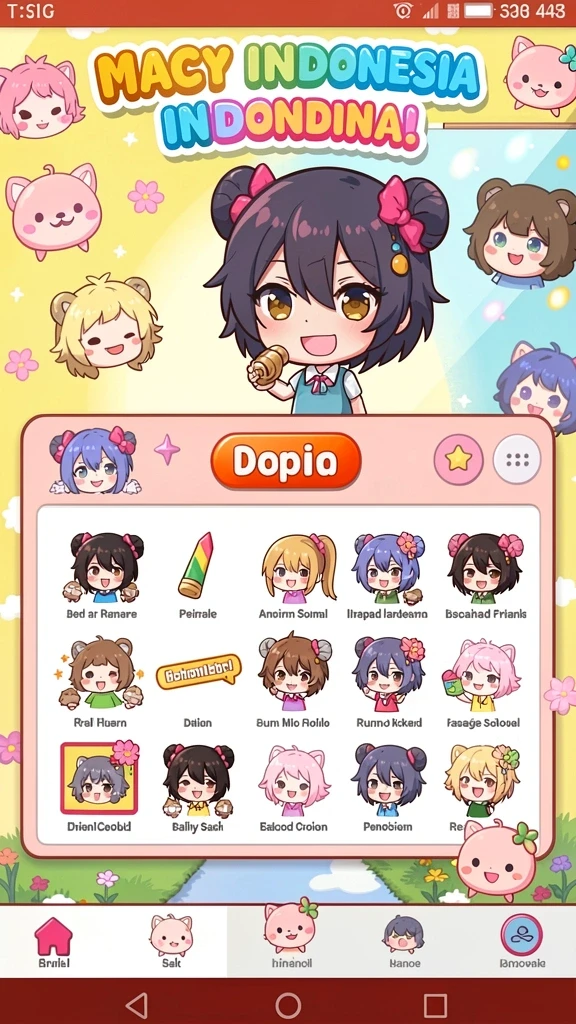Select the Anoirn Soimal character
Screen dimensions: 576x1024
pos(293,575)
